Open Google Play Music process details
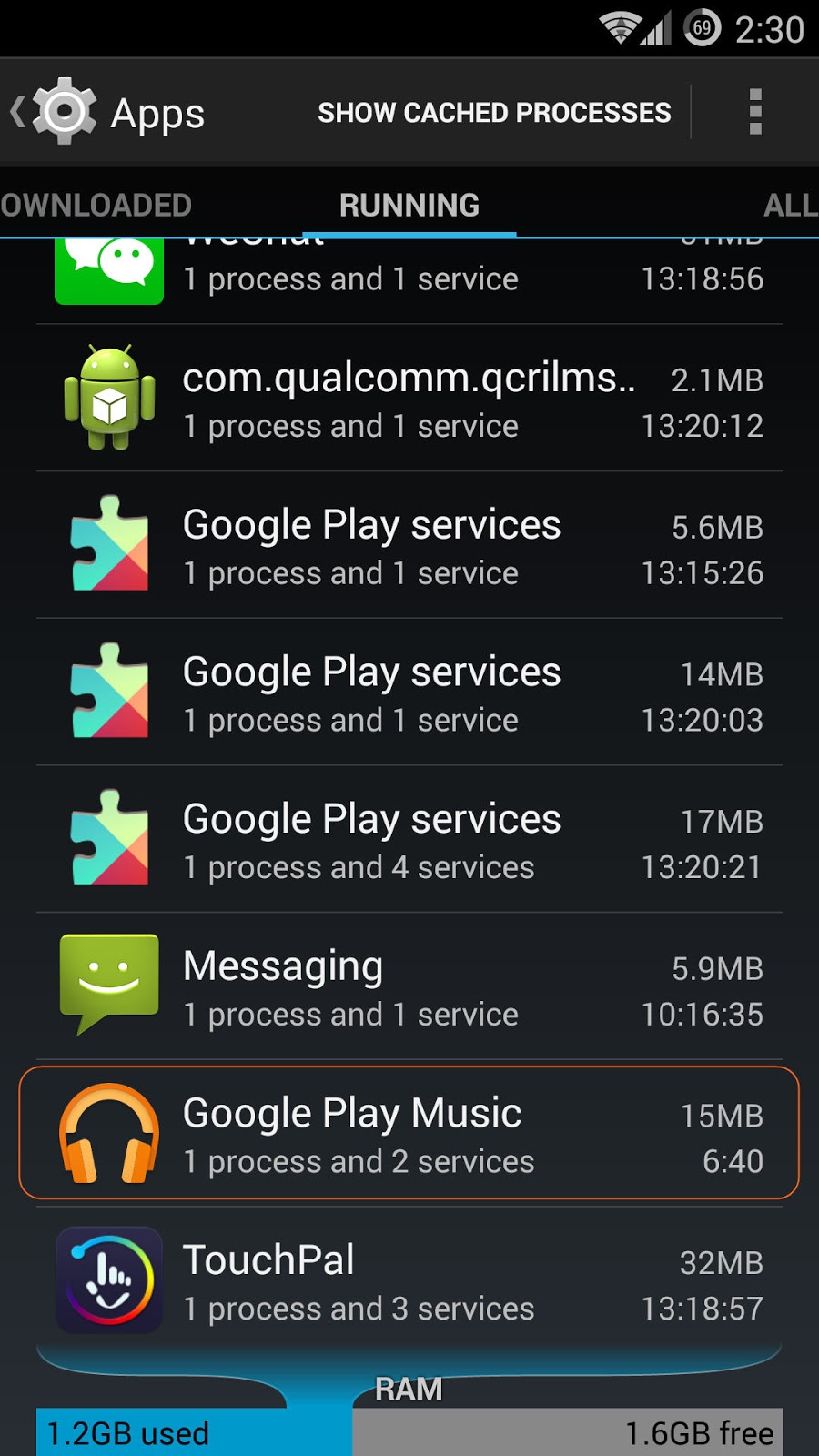This screenshot has height=1456, width=819. pos(409,1134)
